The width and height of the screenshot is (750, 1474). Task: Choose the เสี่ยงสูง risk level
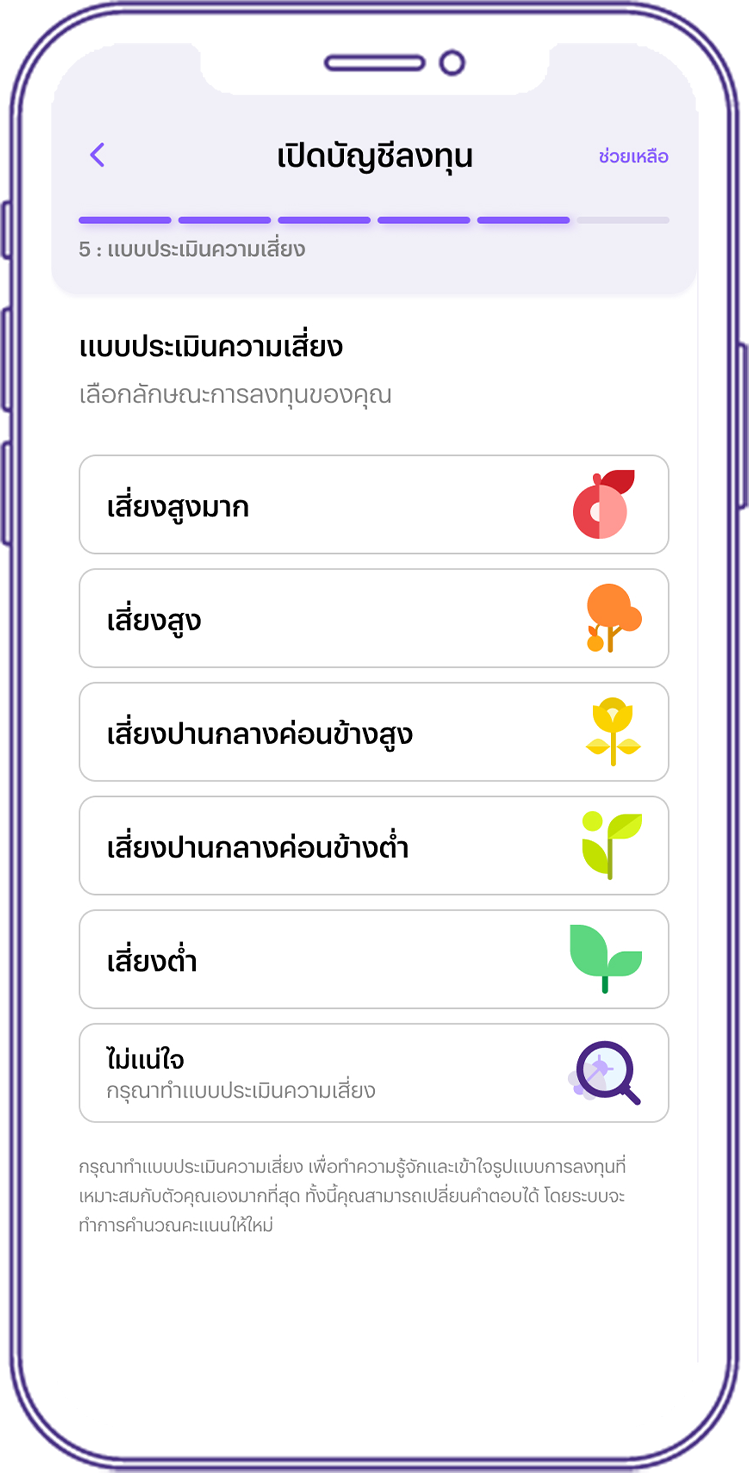tap(374, 618)
